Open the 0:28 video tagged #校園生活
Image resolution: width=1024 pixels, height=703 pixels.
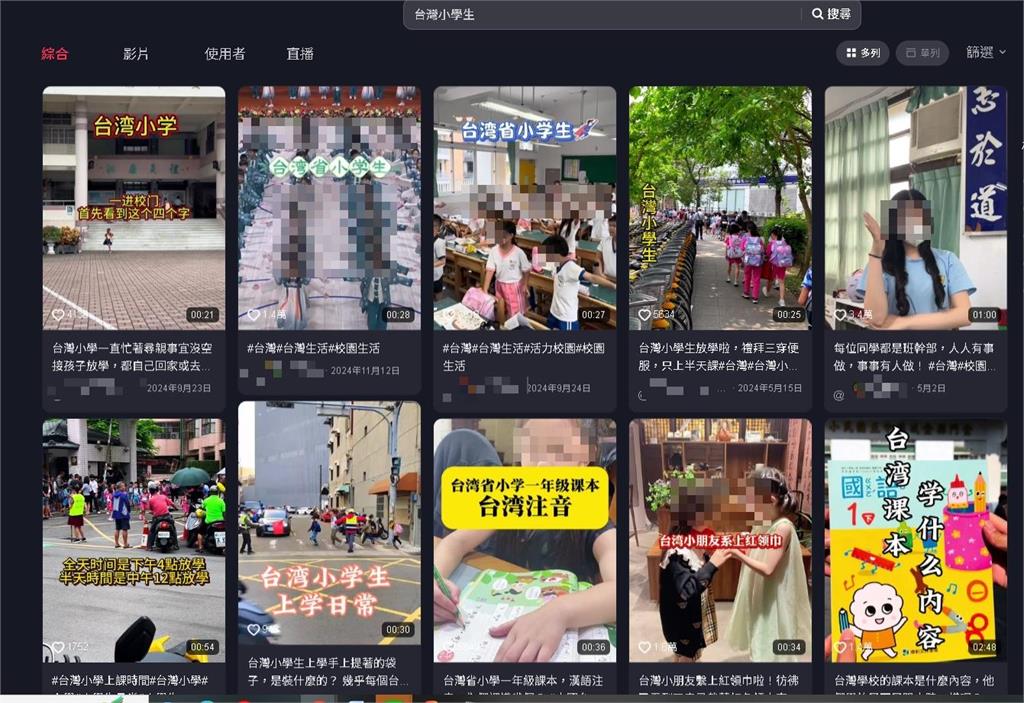click(x=329, y=208)
